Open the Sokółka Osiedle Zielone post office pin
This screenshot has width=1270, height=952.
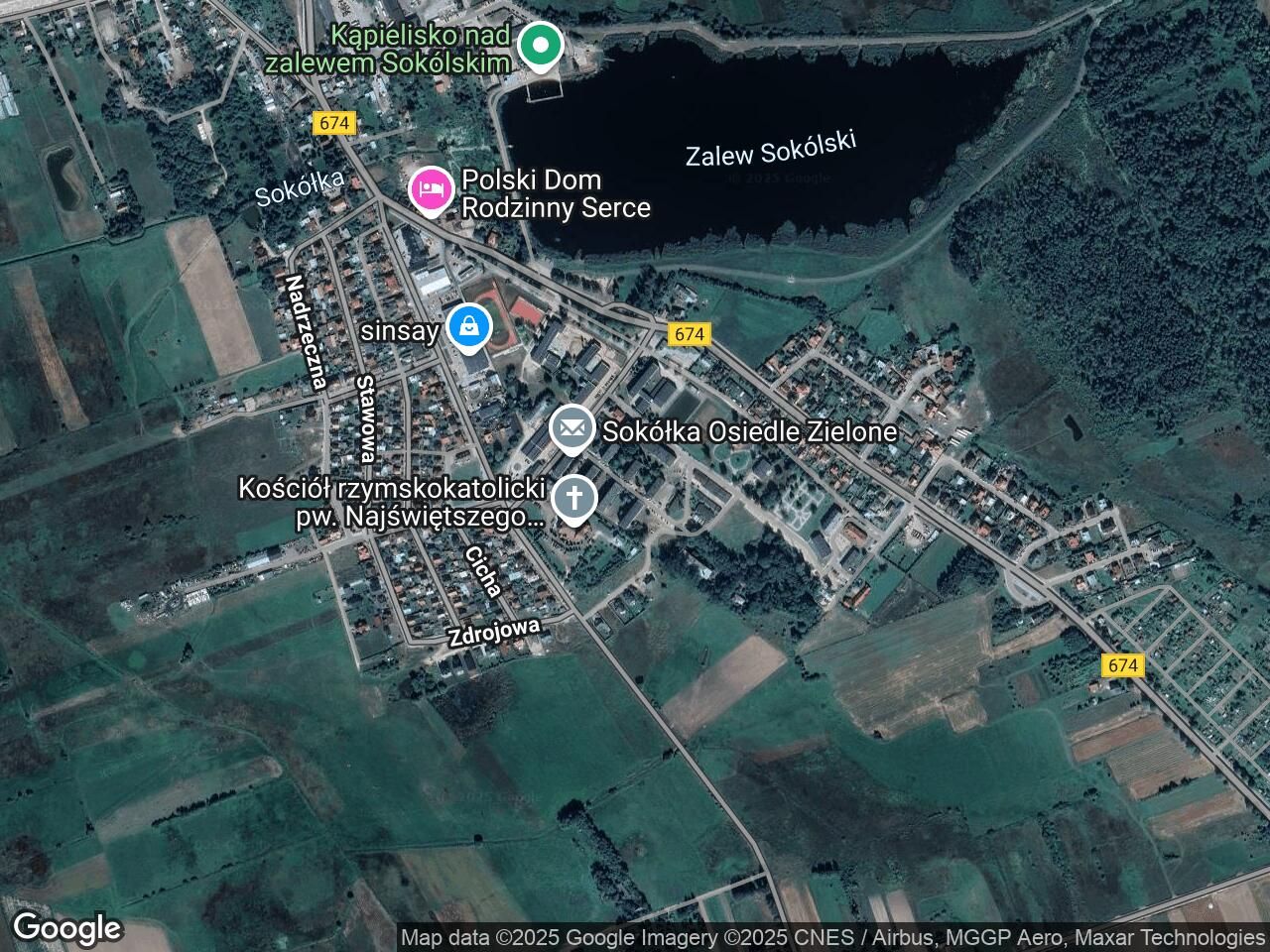[x=571, y=428]
